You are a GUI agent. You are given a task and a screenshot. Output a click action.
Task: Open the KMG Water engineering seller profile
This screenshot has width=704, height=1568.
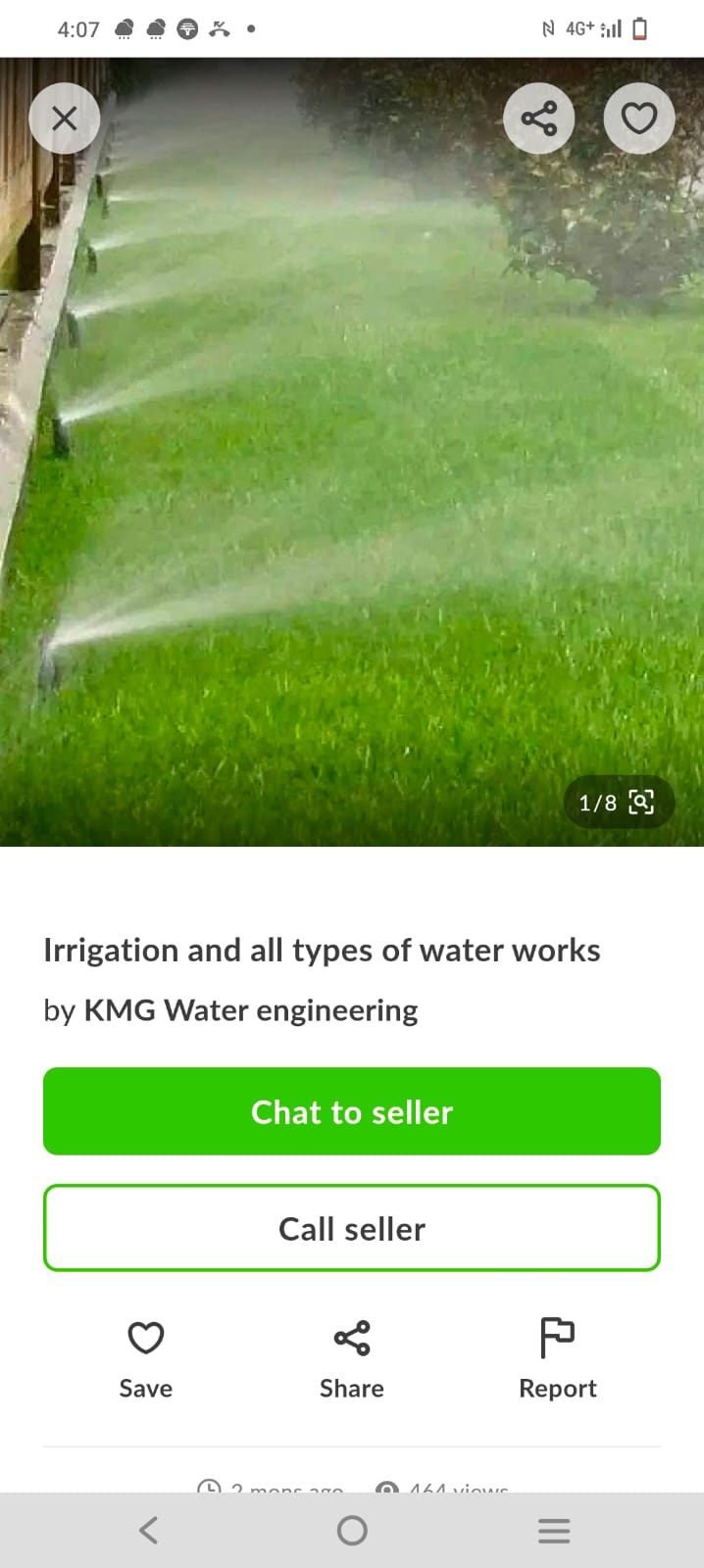coord(250,1010)
